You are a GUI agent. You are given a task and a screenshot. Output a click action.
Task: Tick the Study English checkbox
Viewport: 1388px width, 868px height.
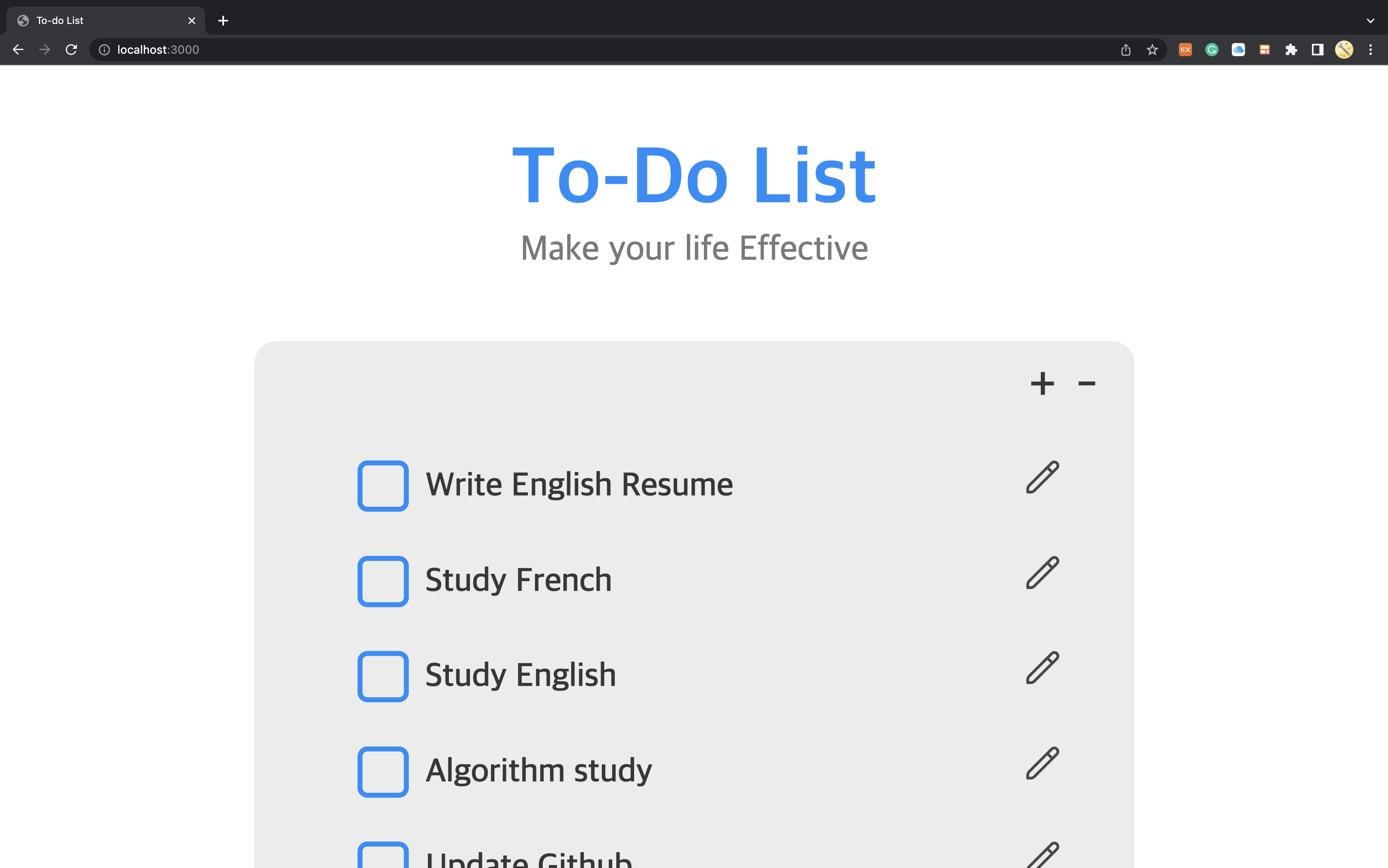[383, 676]
